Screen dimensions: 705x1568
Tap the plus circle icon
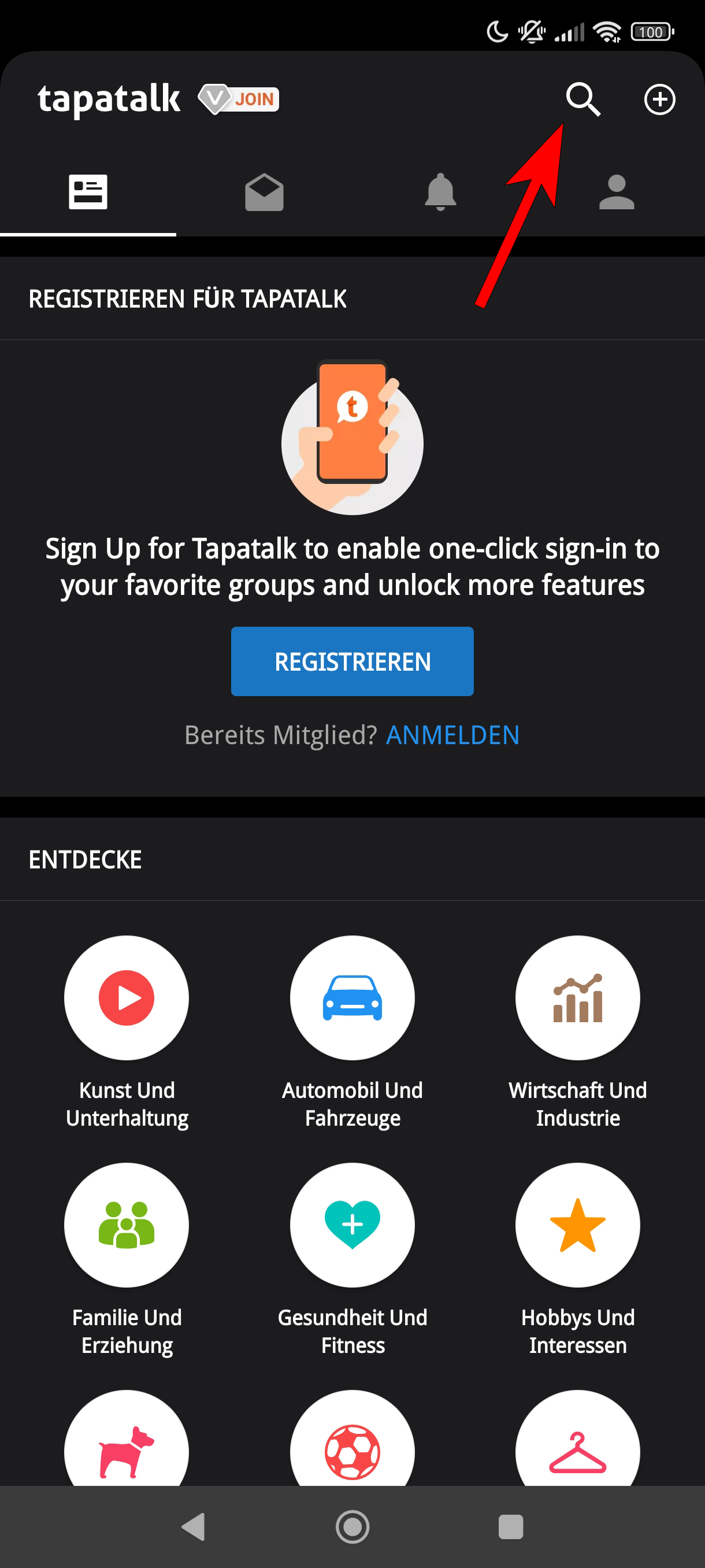click(659, 99)
